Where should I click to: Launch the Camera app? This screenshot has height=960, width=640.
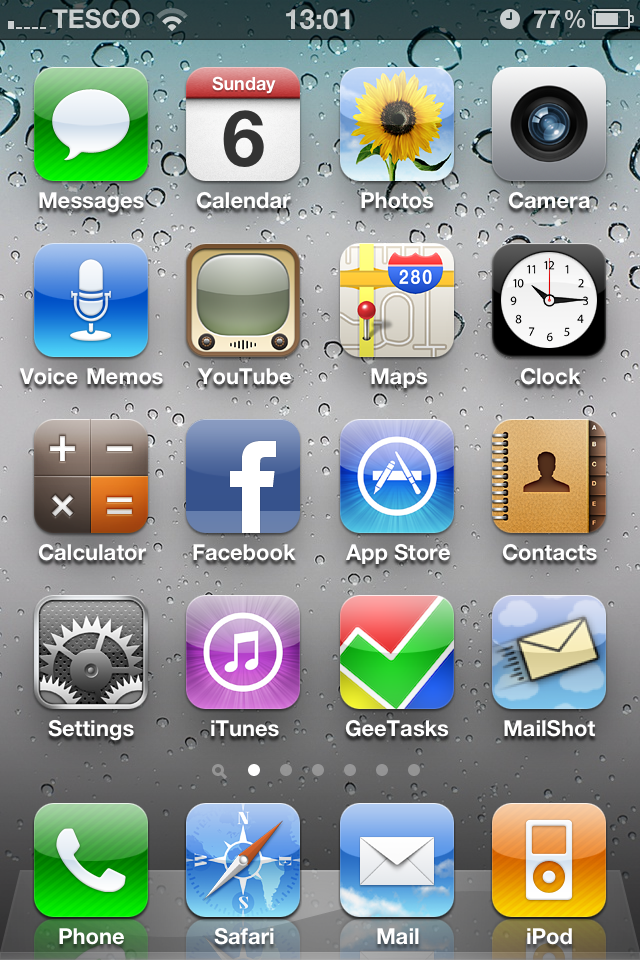click(x=549, y=125)
